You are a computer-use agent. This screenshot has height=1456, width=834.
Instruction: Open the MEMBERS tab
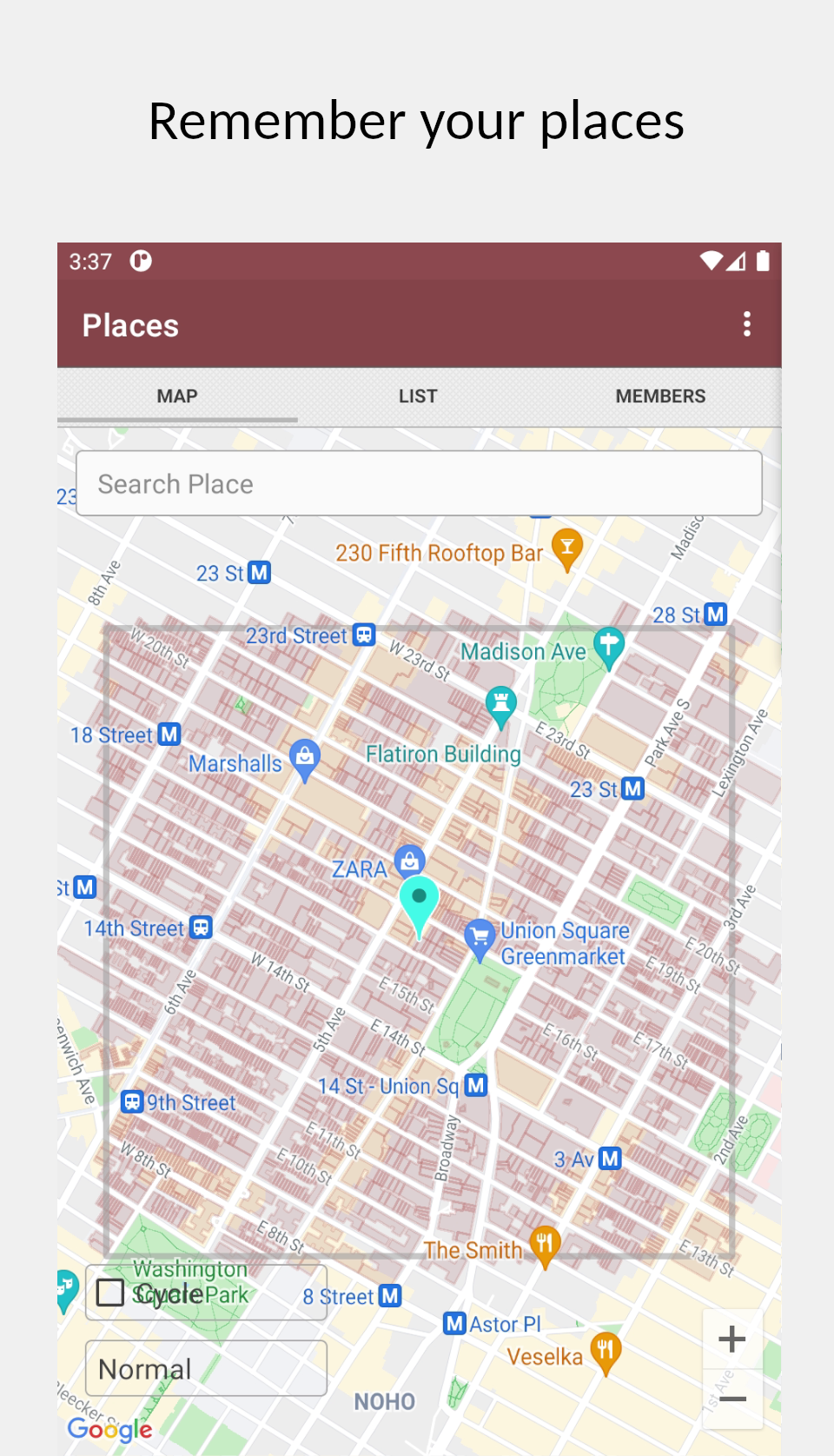point(660,396)
